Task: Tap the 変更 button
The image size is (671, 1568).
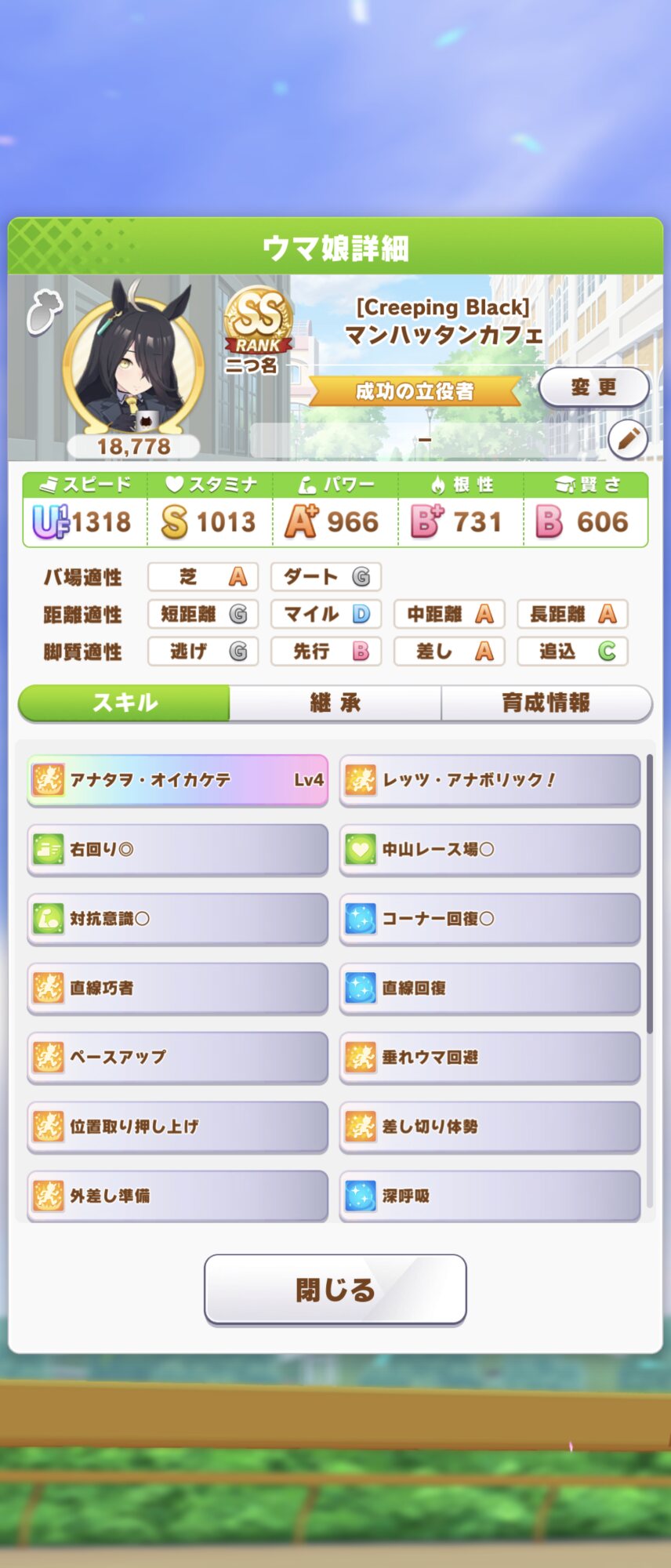Action: [x=593, y=387]
